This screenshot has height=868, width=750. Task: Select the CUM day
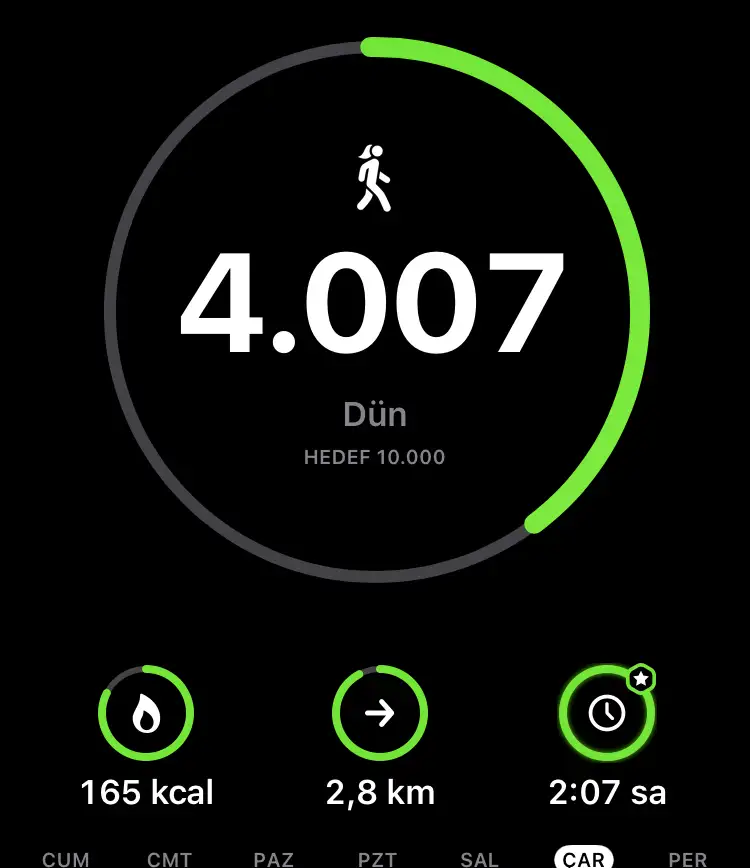coord(66,859)
